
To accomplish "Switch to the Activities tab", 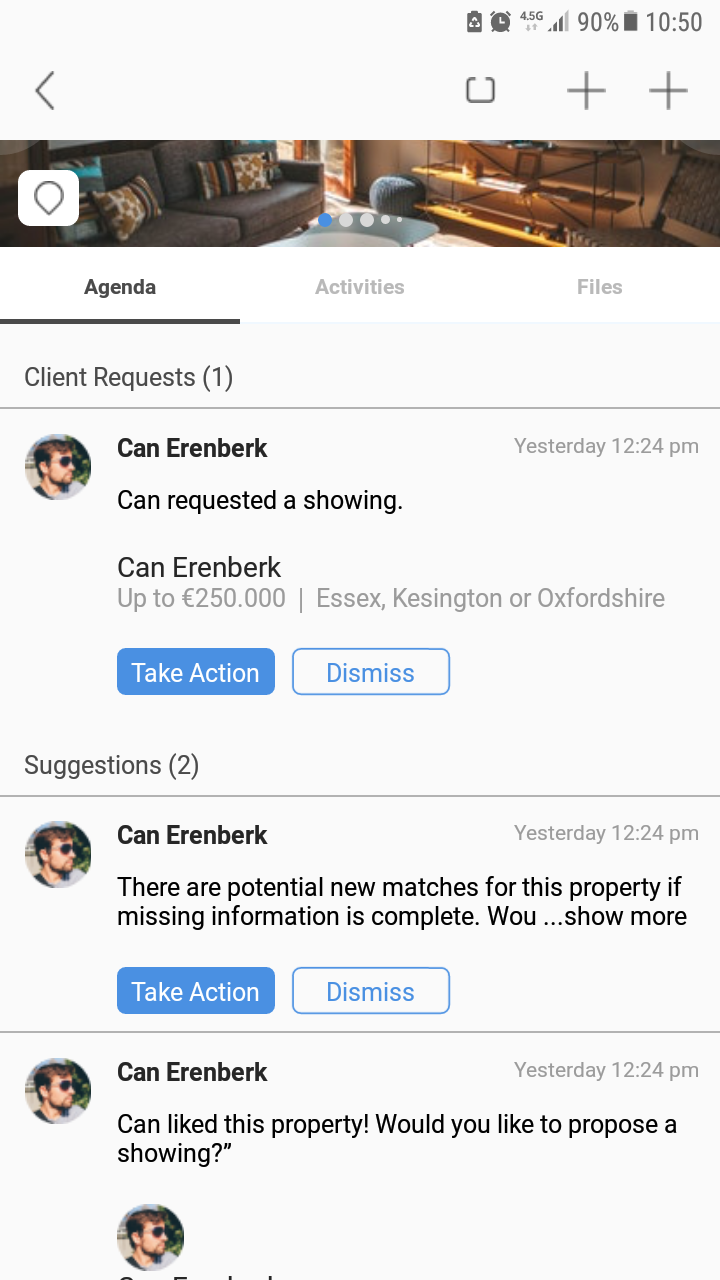I will pos(359,287).
